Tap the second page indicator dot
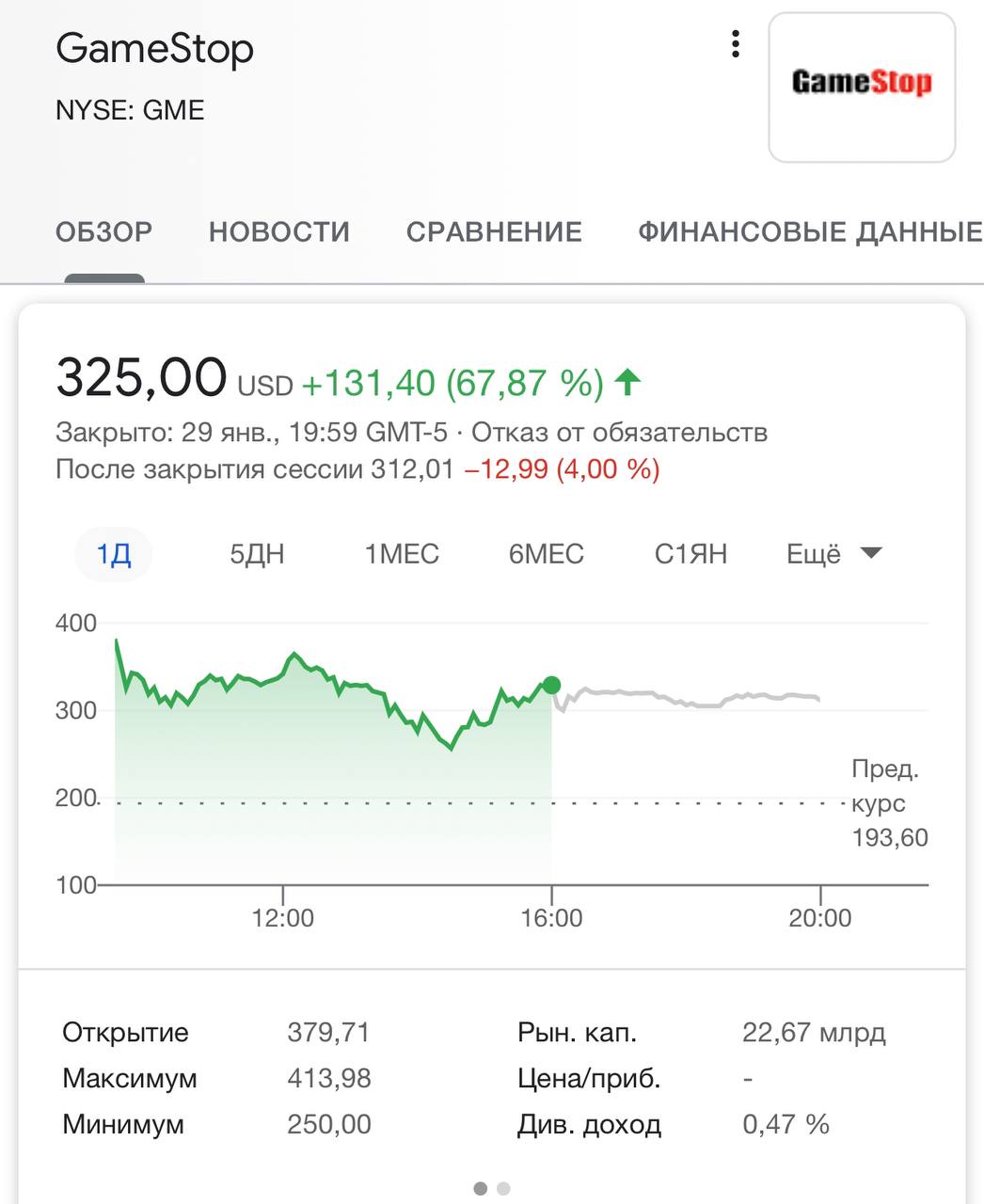The width and height of the screenshot is (984, 1204). [x=503, y=1189]
